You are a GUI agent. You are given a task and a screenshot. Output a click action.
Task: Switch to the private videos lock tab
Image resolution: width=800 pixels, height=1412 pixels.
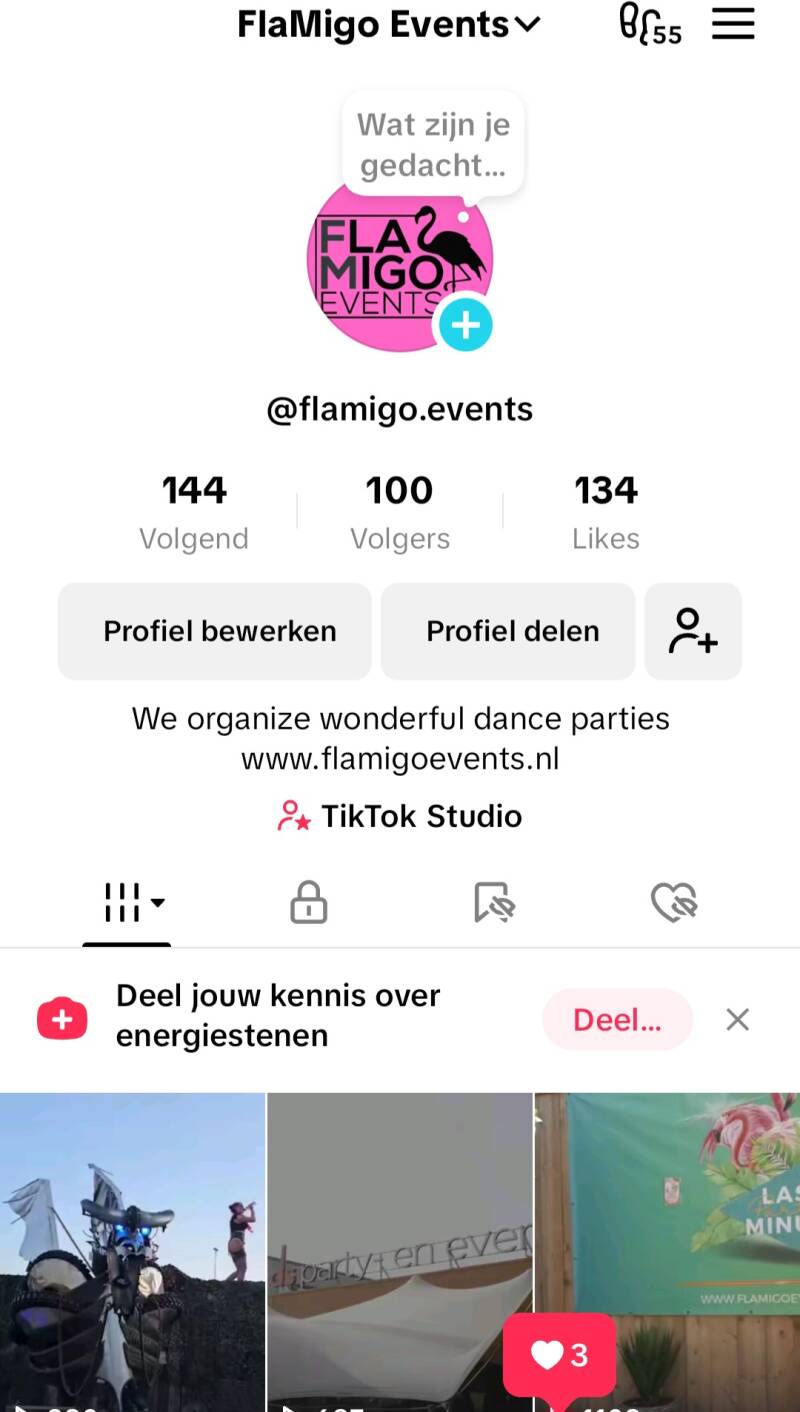(308, 903)
